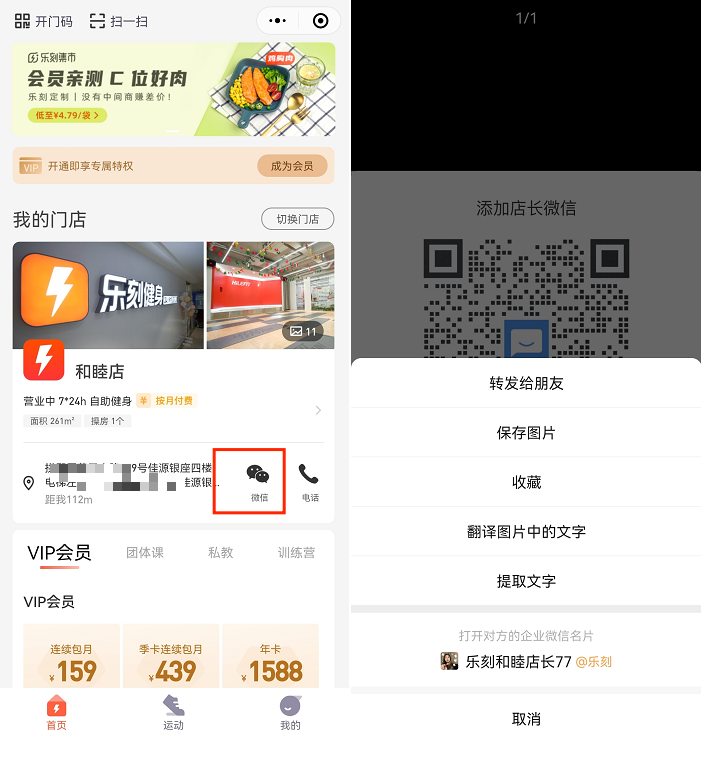Call the store via 电话 icon
The height and width of the screenshot is (763, 701).
[x=309, y=482]
